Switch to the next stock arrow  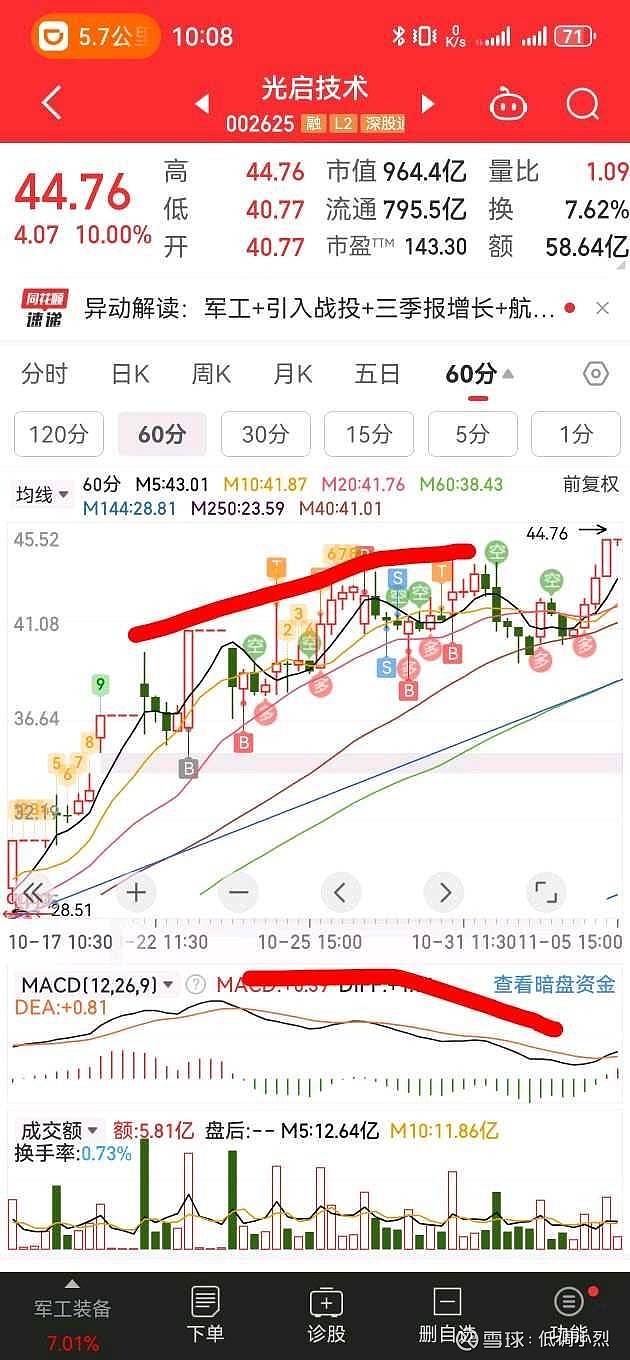428,103
